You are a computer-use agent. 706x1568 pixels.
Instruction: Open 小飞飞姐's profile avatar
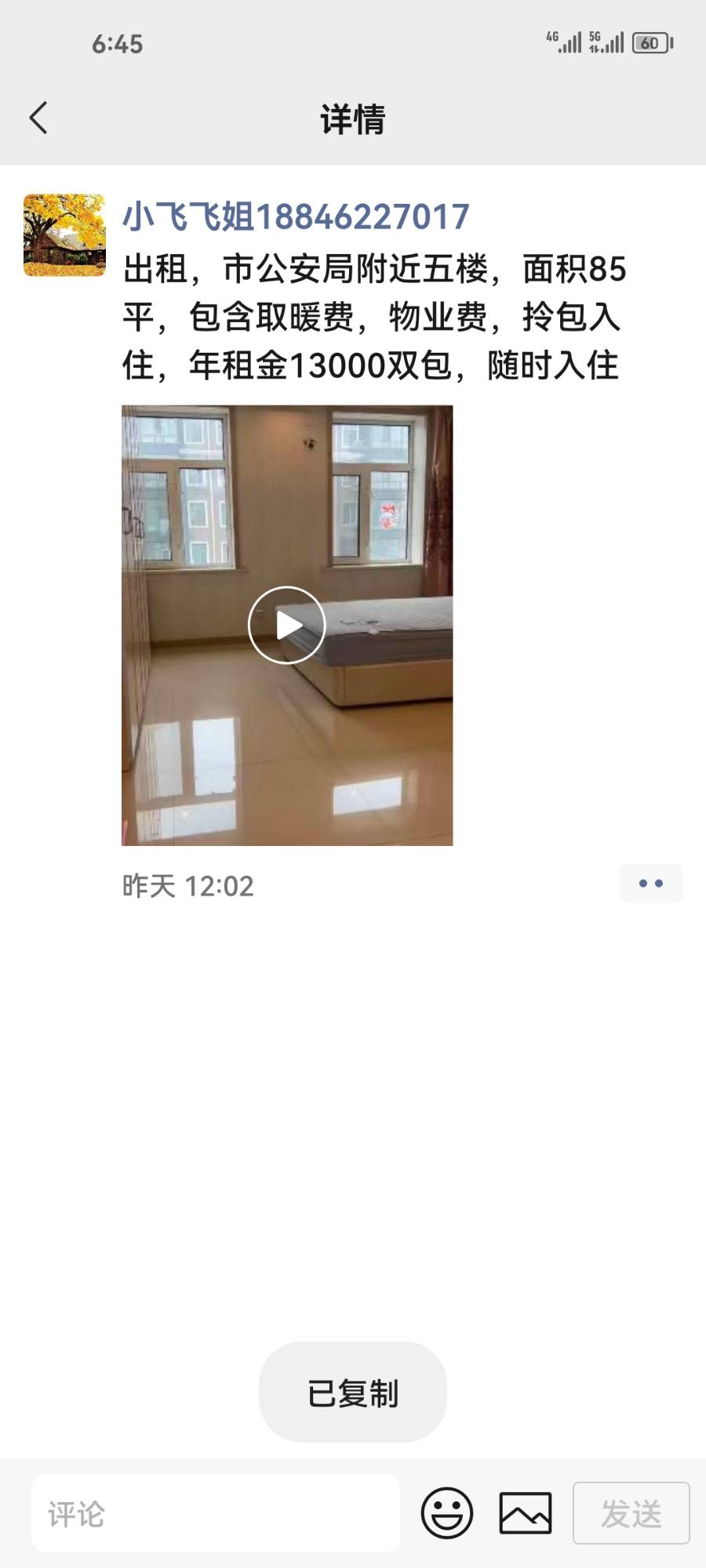(64, 235)
